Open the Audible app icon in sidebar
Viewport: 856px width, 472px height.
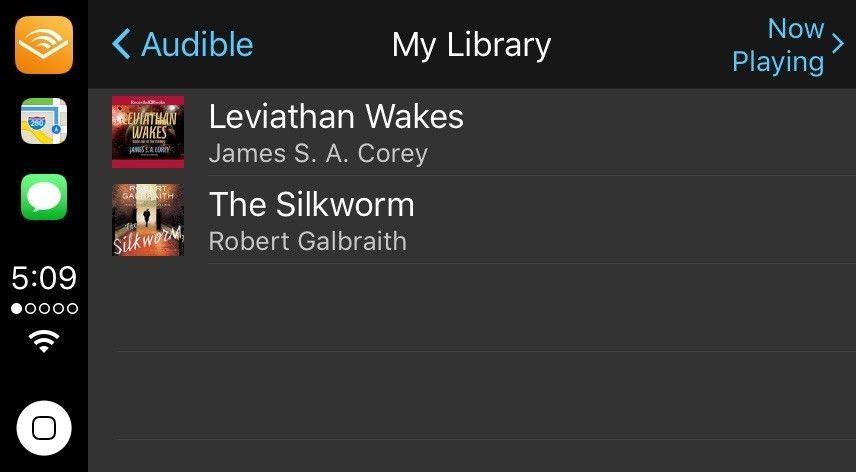point(44,45)
